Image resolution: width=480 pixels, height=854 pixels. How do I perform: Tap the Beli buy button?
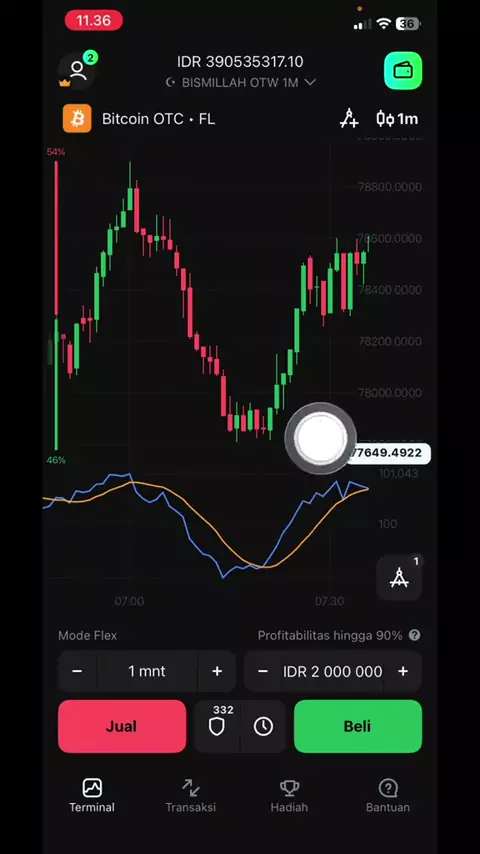click(x=358, y=726)
